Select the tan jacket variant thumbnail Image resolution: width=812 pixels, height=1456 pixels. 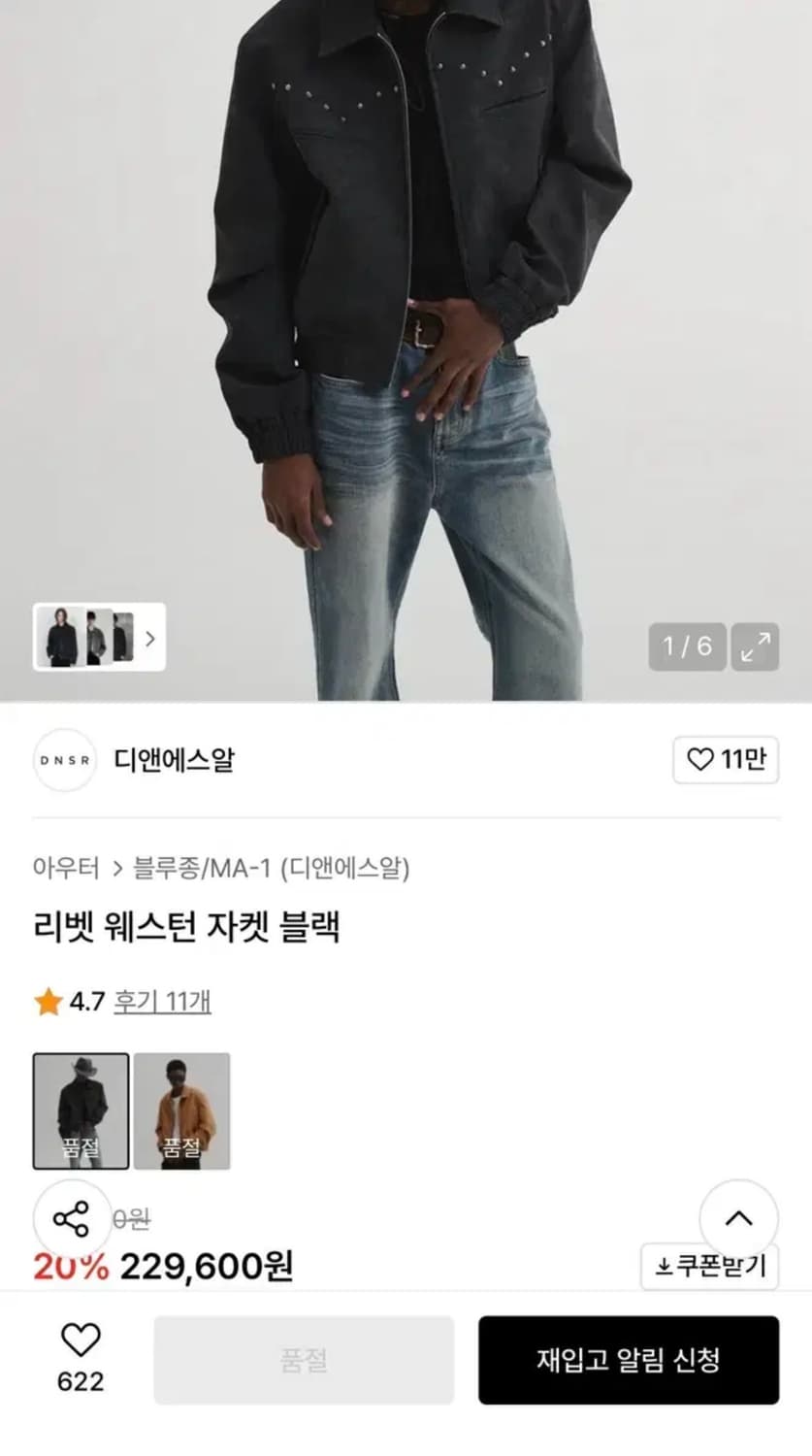click(181, 1109)
